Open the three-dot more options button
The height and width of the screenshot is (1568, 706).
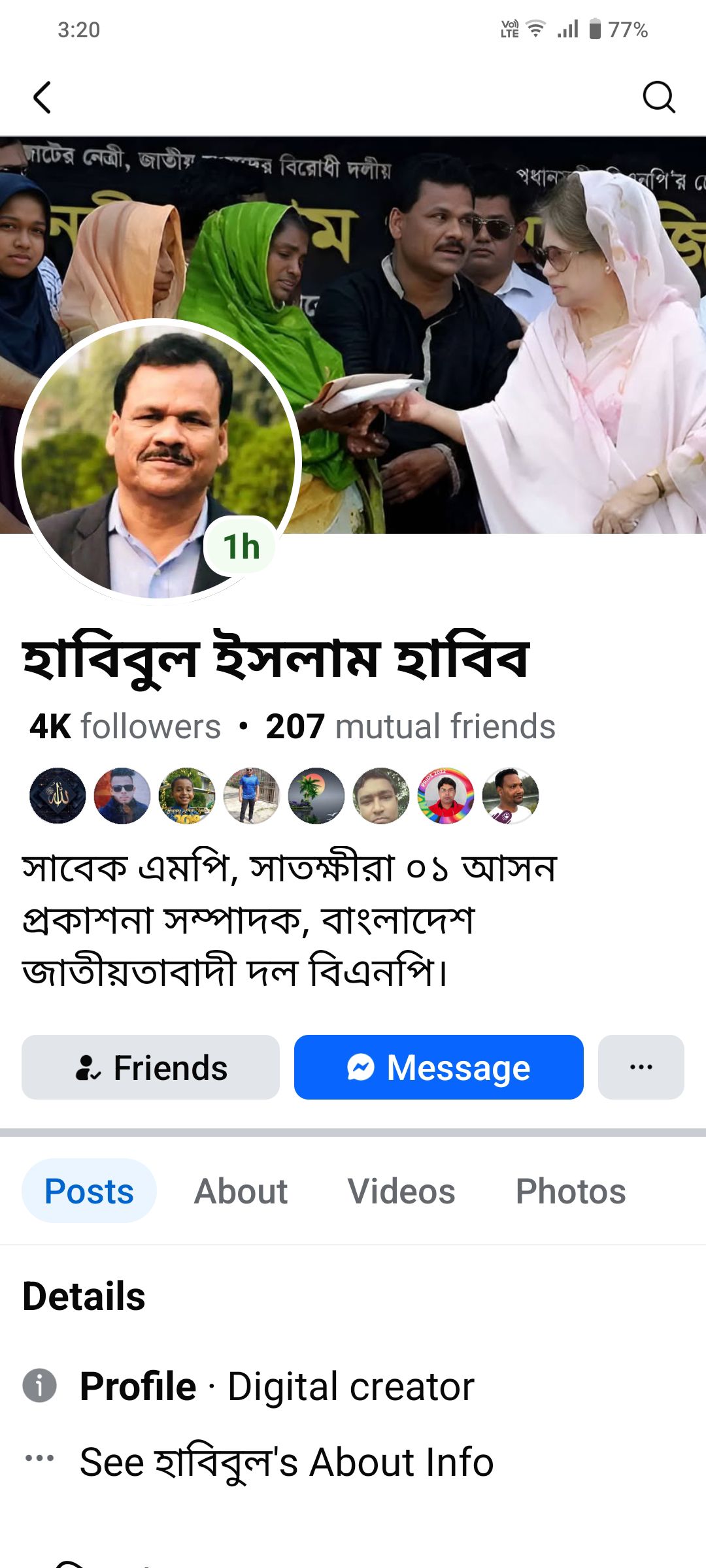point(641,1067)
